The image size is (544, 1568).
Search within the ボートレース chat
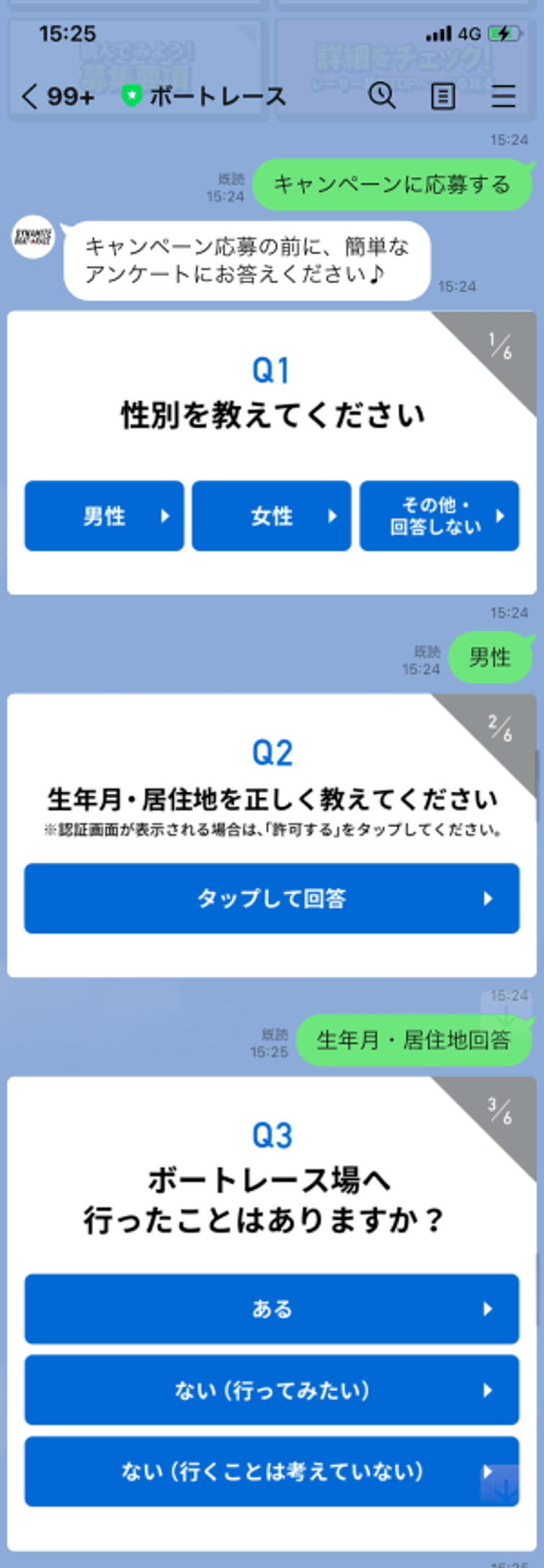pos(382,96)
